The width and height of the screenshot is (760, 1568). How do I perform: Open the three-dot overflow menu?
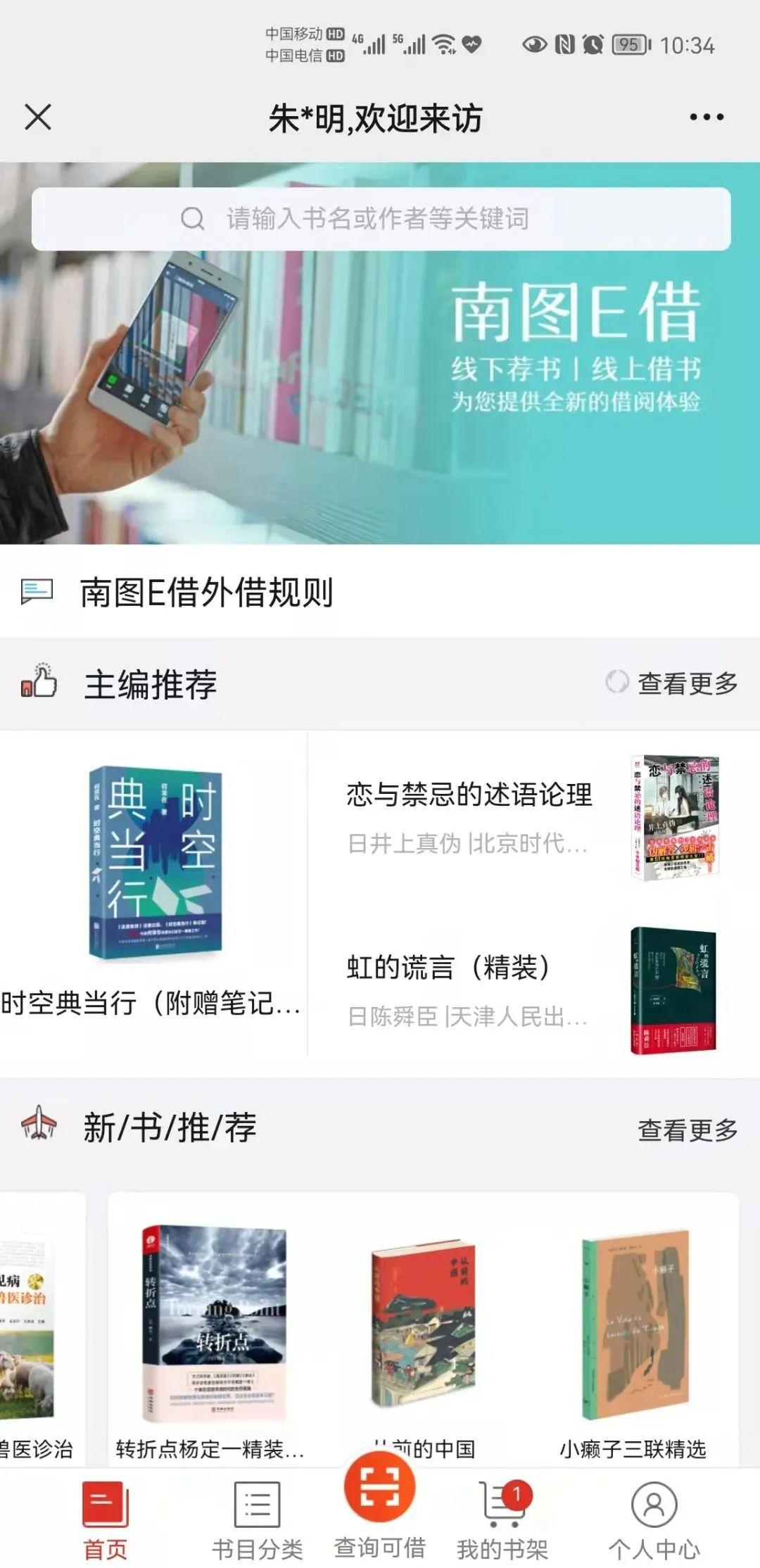706,117
